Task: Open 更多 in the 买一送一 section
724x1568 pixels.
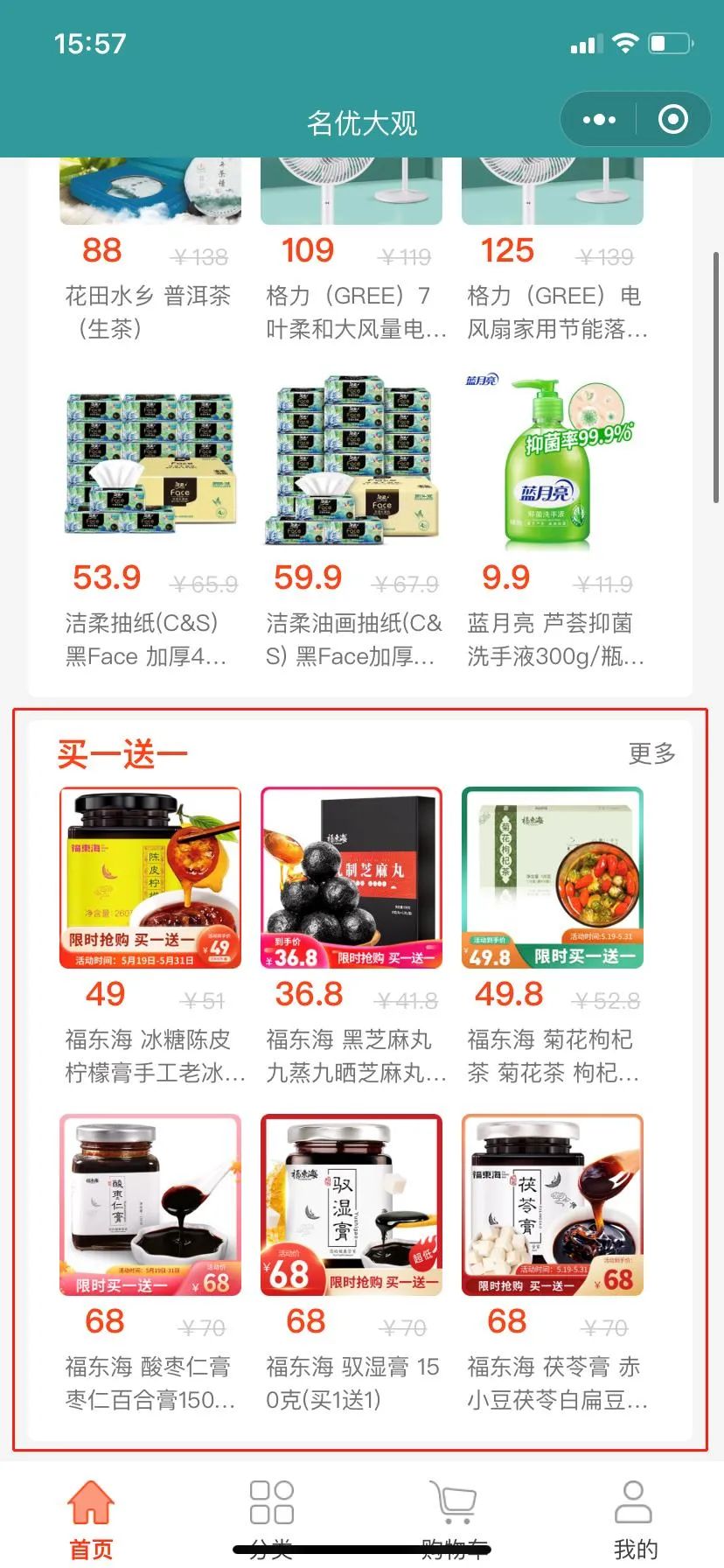Action: click(651, 753)
